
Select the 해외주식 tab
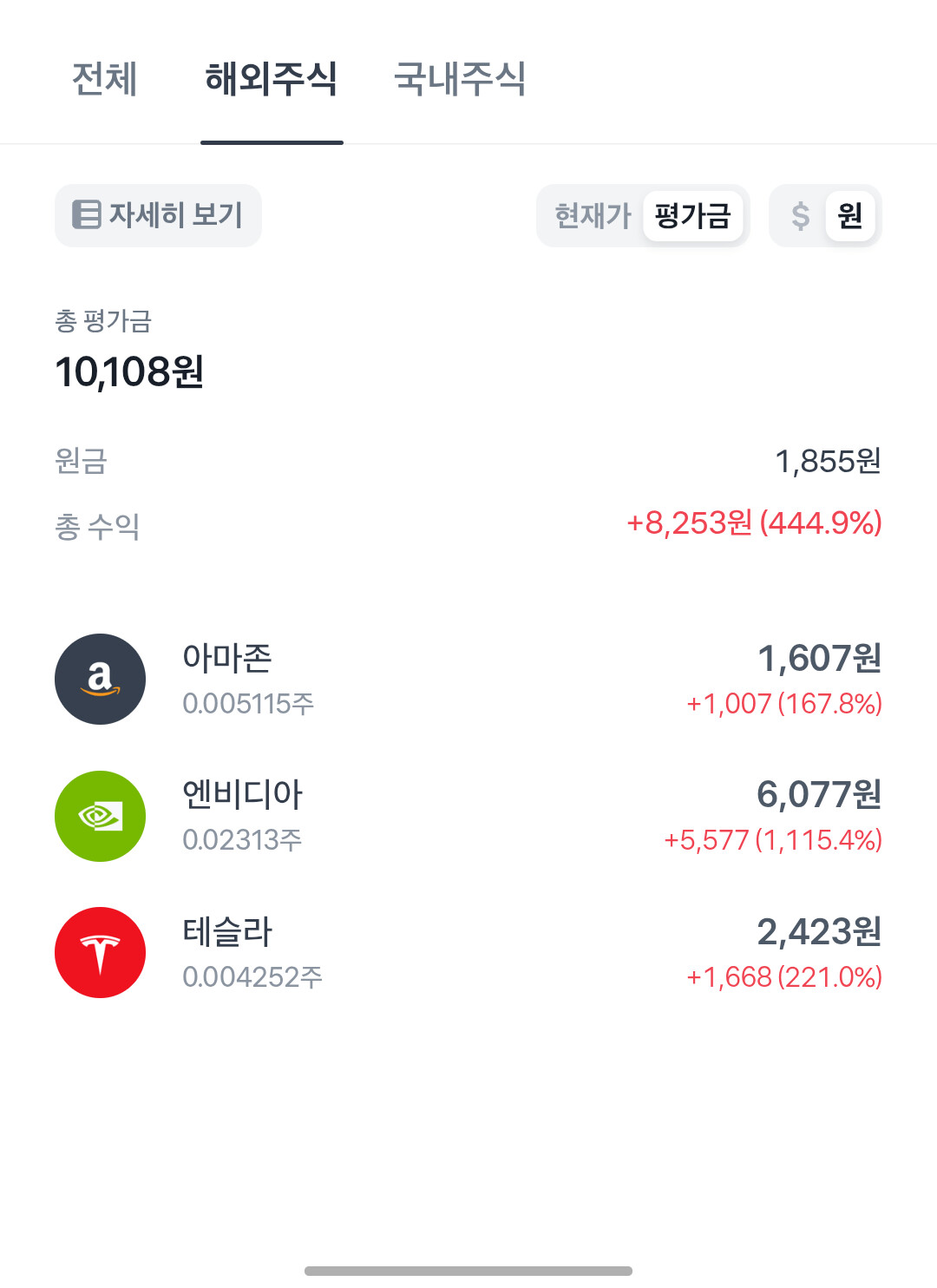(272, 79)
